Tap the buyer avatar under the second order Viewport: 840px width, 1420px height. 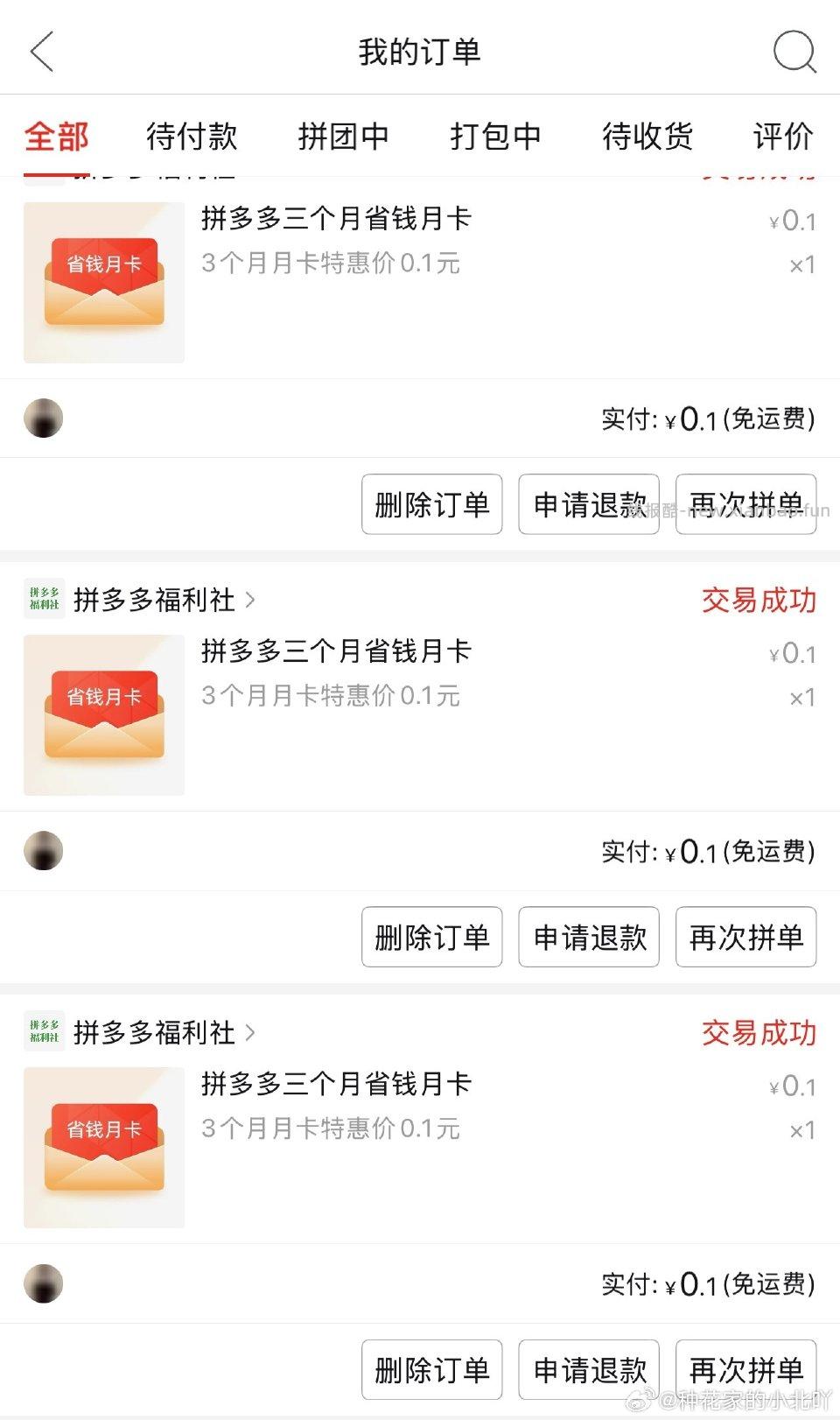click(43, 850)
